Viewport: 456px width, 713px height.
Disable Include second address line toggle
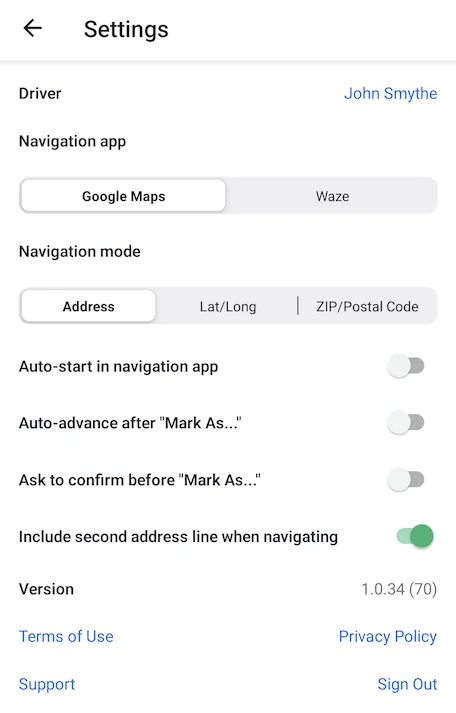click(415, 536)
